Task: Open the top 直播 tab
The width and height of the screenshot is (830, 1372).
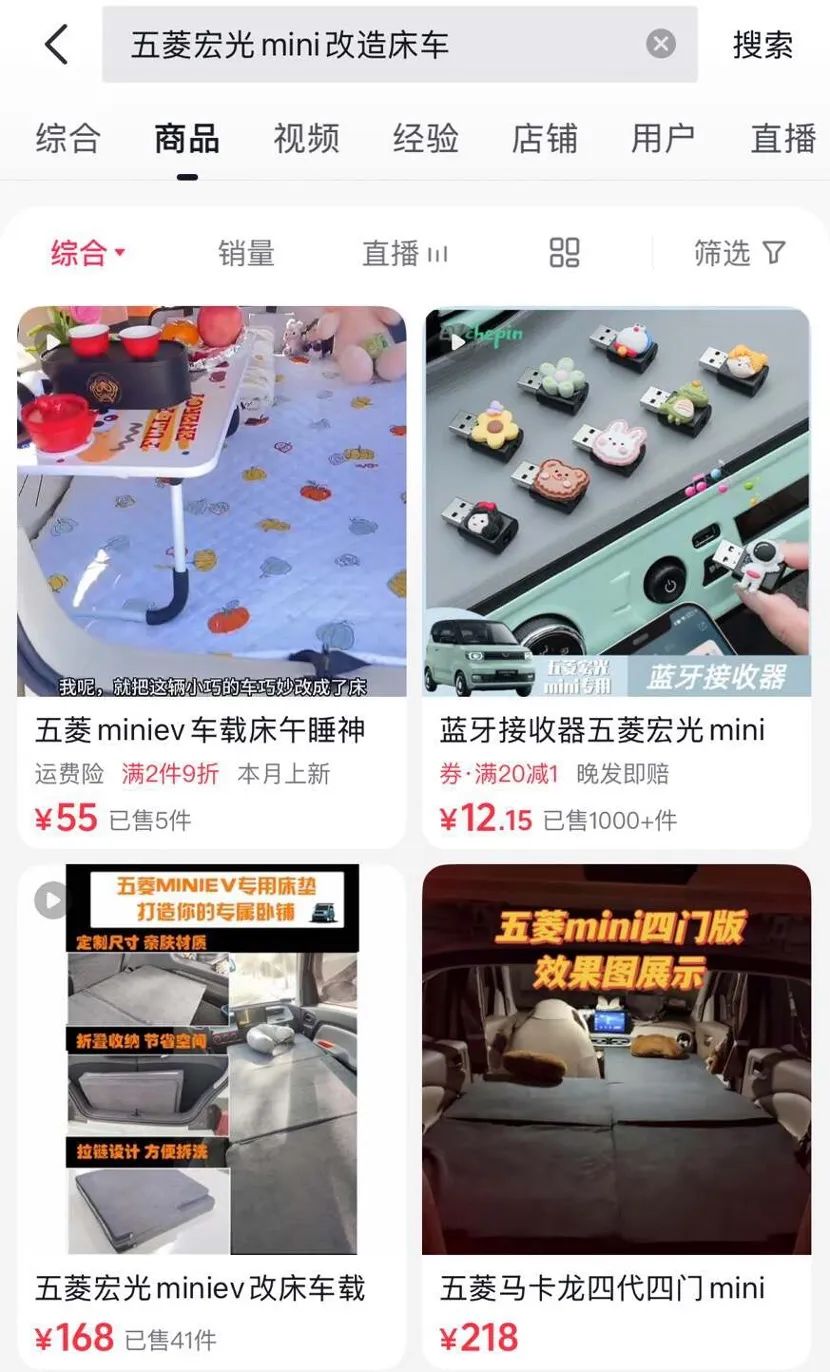Action: [x=783, y=138]
